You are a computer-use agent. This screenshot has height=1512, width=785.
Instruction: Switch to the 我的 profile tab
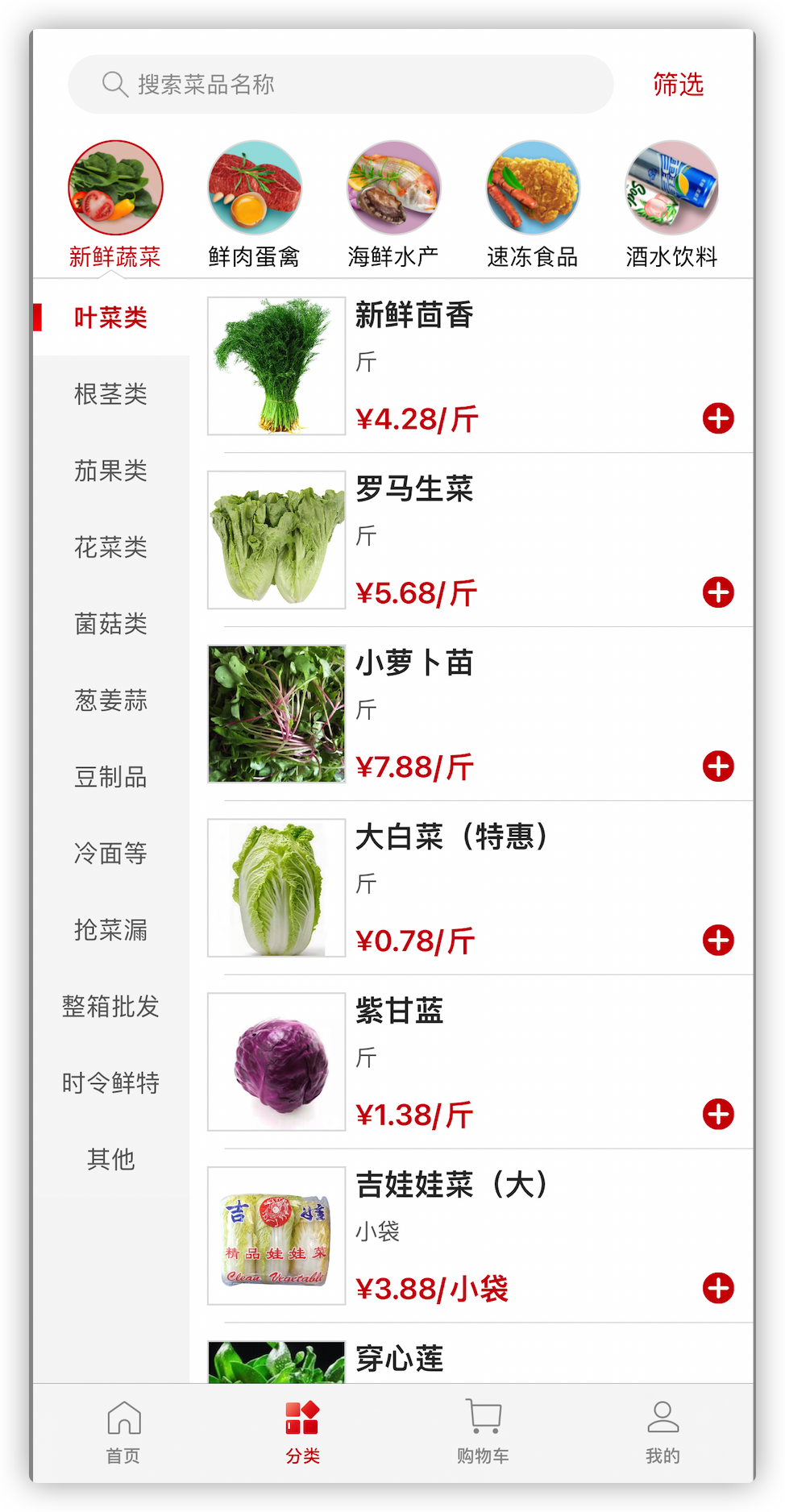coord(662,1432)
